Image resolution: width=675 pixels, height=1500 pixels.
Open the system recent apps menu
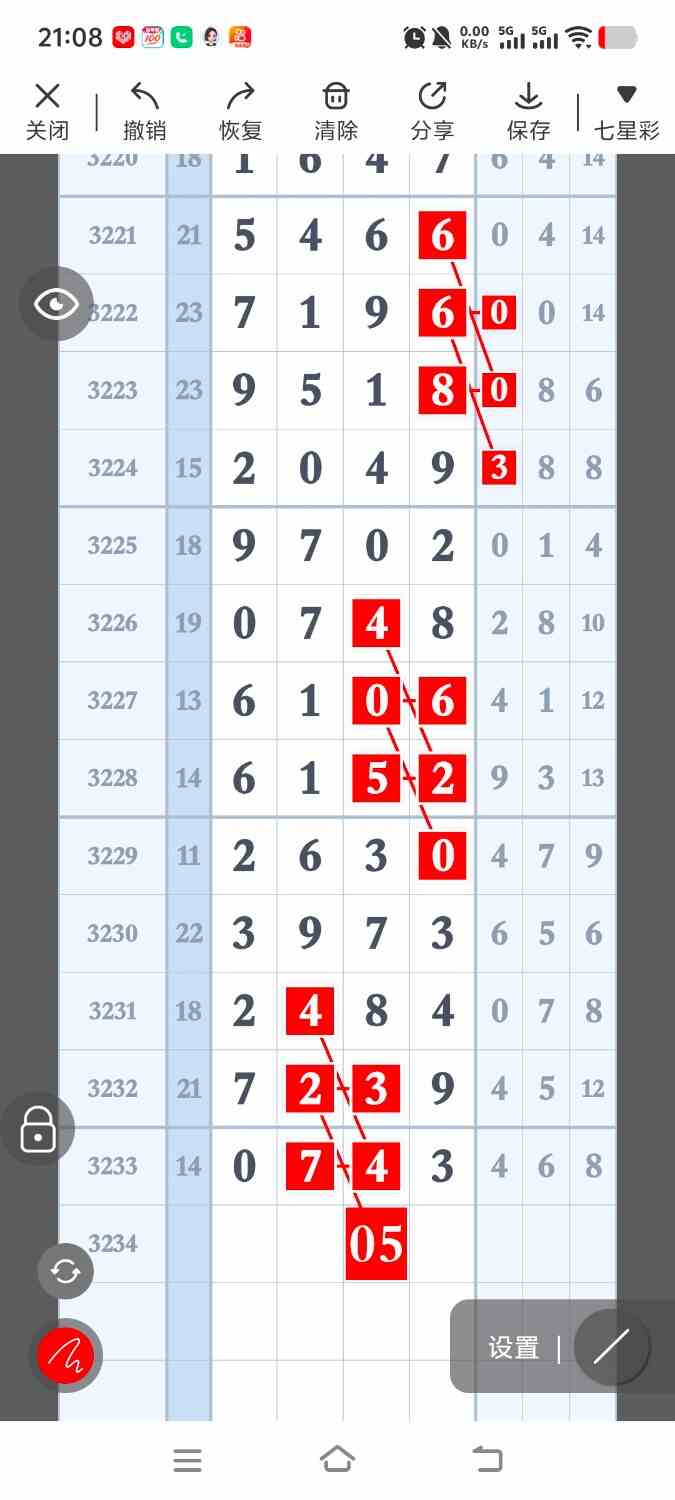[x=187, y=1460]
